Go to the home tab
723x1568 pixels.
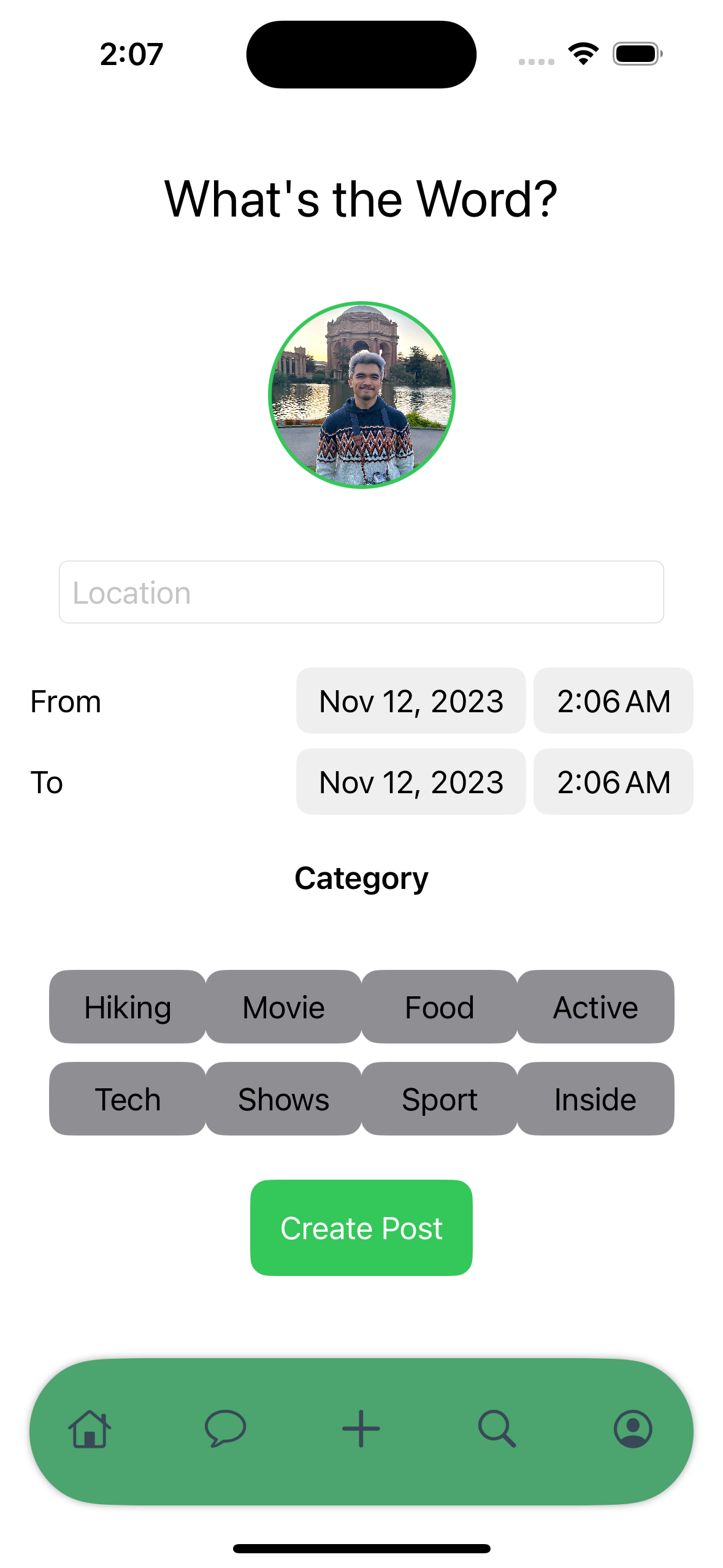point(90,1429)
